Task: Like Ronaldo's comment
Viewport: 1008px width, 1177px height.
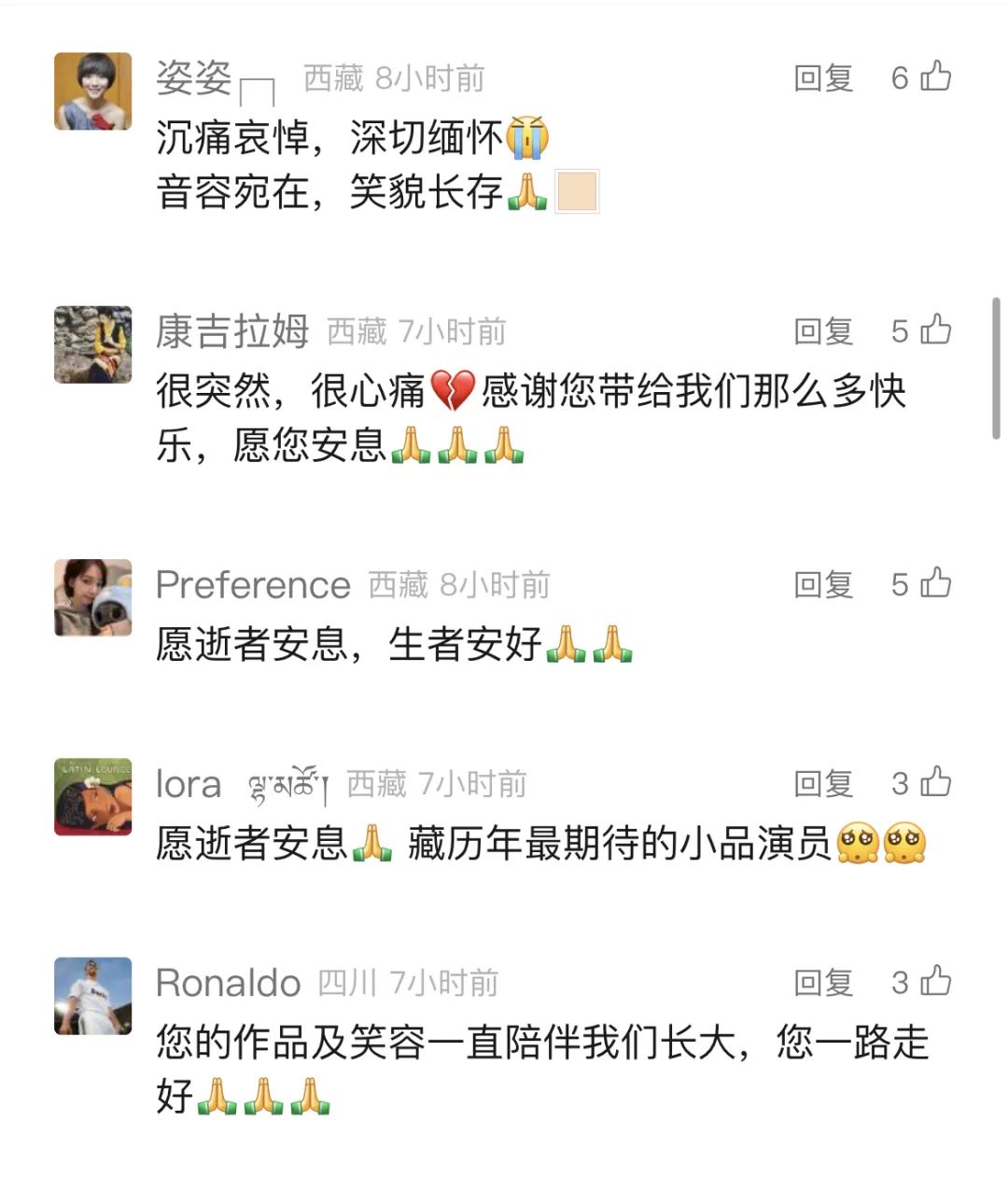Action: coord(935,981)
